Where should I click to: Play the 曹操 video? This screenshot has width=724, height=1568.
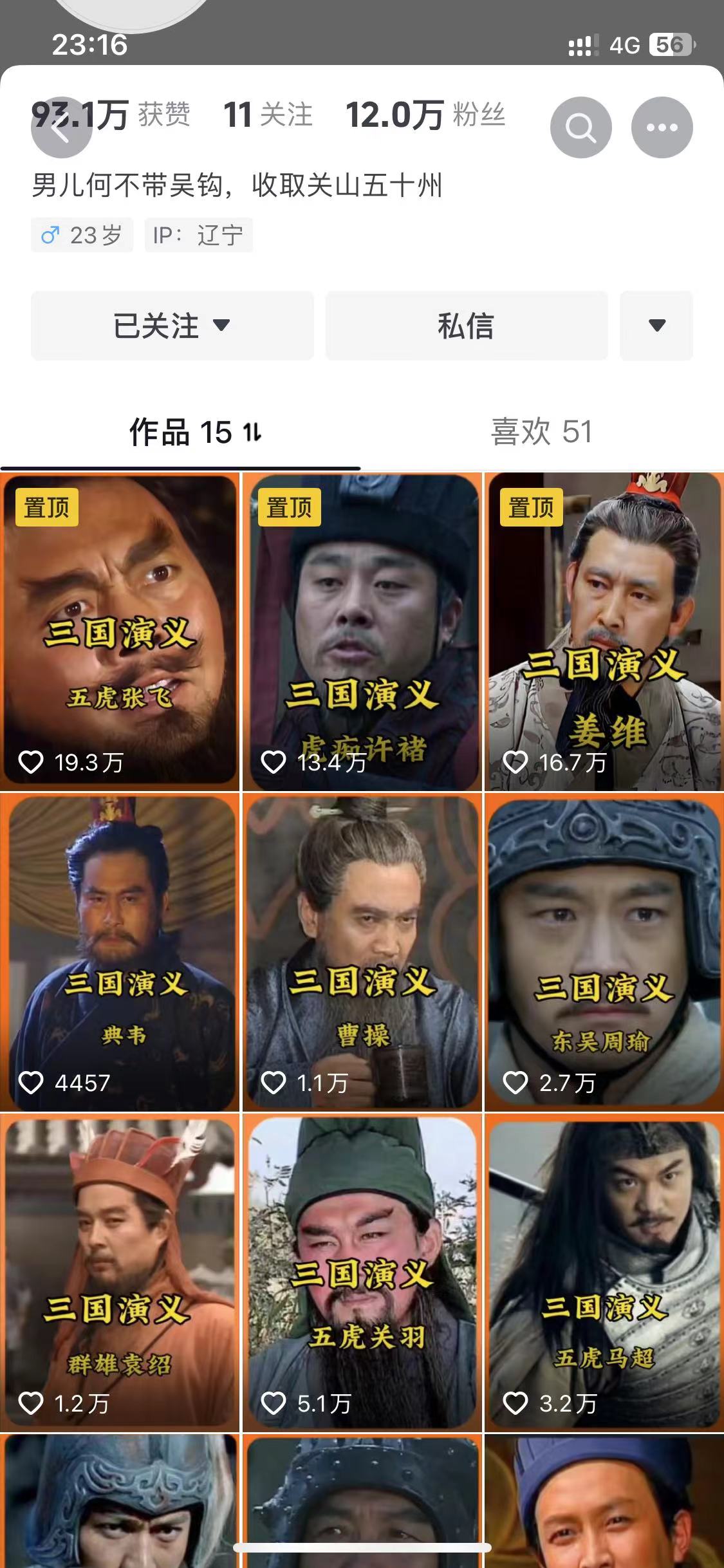pos(362,951)
